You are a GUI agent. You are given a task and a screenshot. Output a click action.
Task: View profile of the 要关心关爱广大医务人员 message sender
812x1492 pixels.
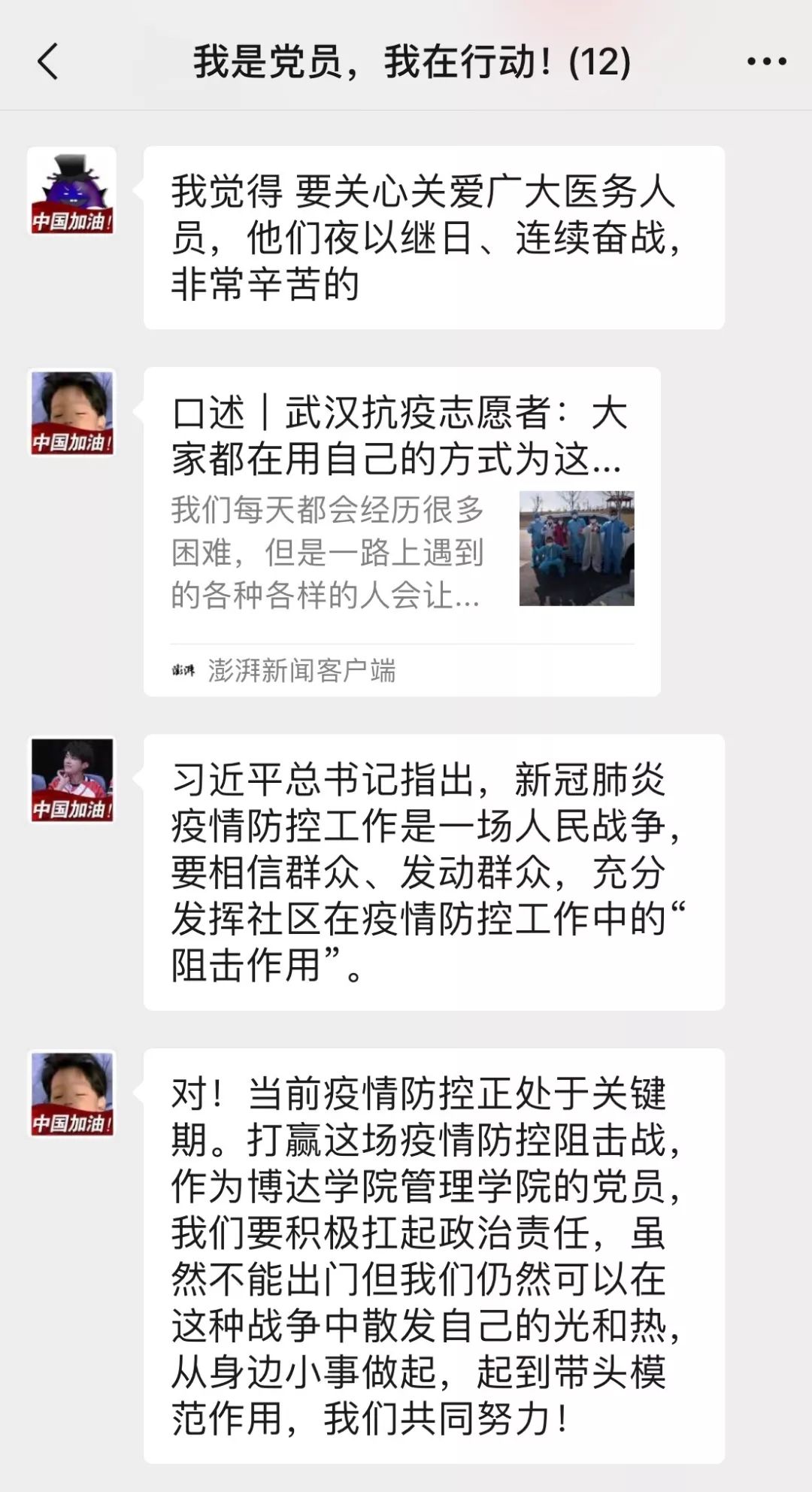(x=72, y=191)
